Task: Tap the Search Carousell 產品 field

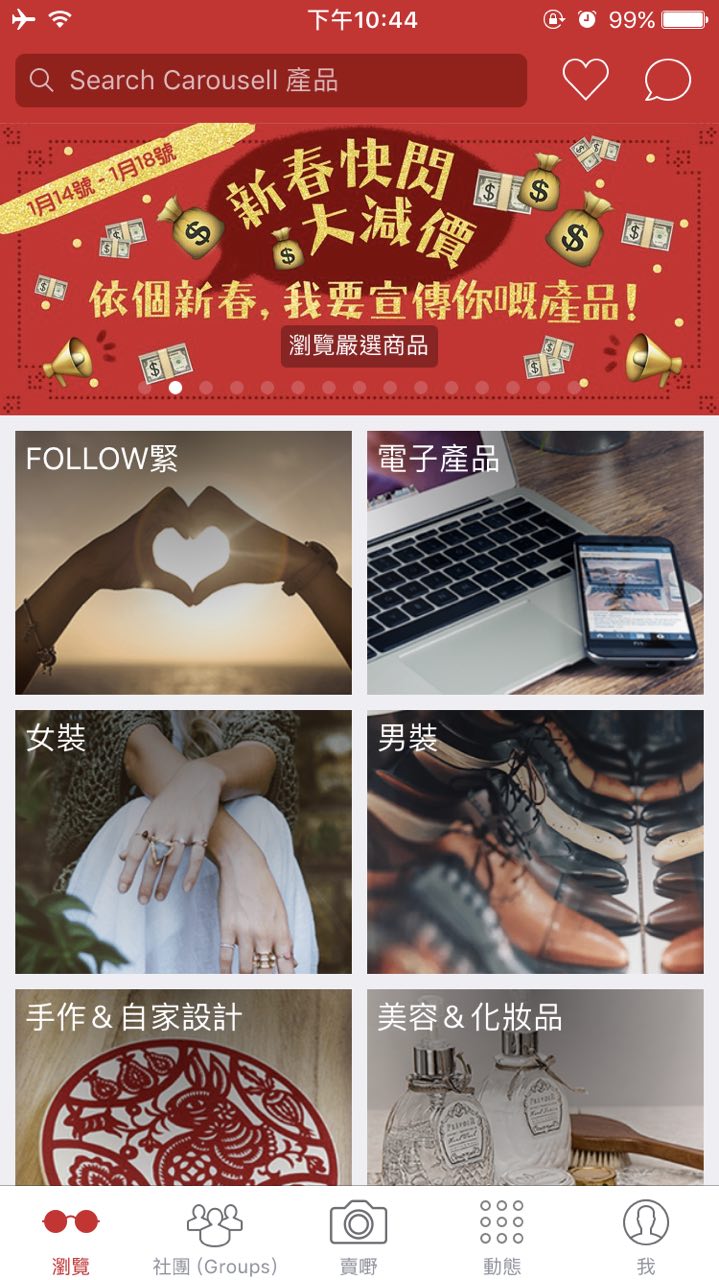Action: click(270, 81)
